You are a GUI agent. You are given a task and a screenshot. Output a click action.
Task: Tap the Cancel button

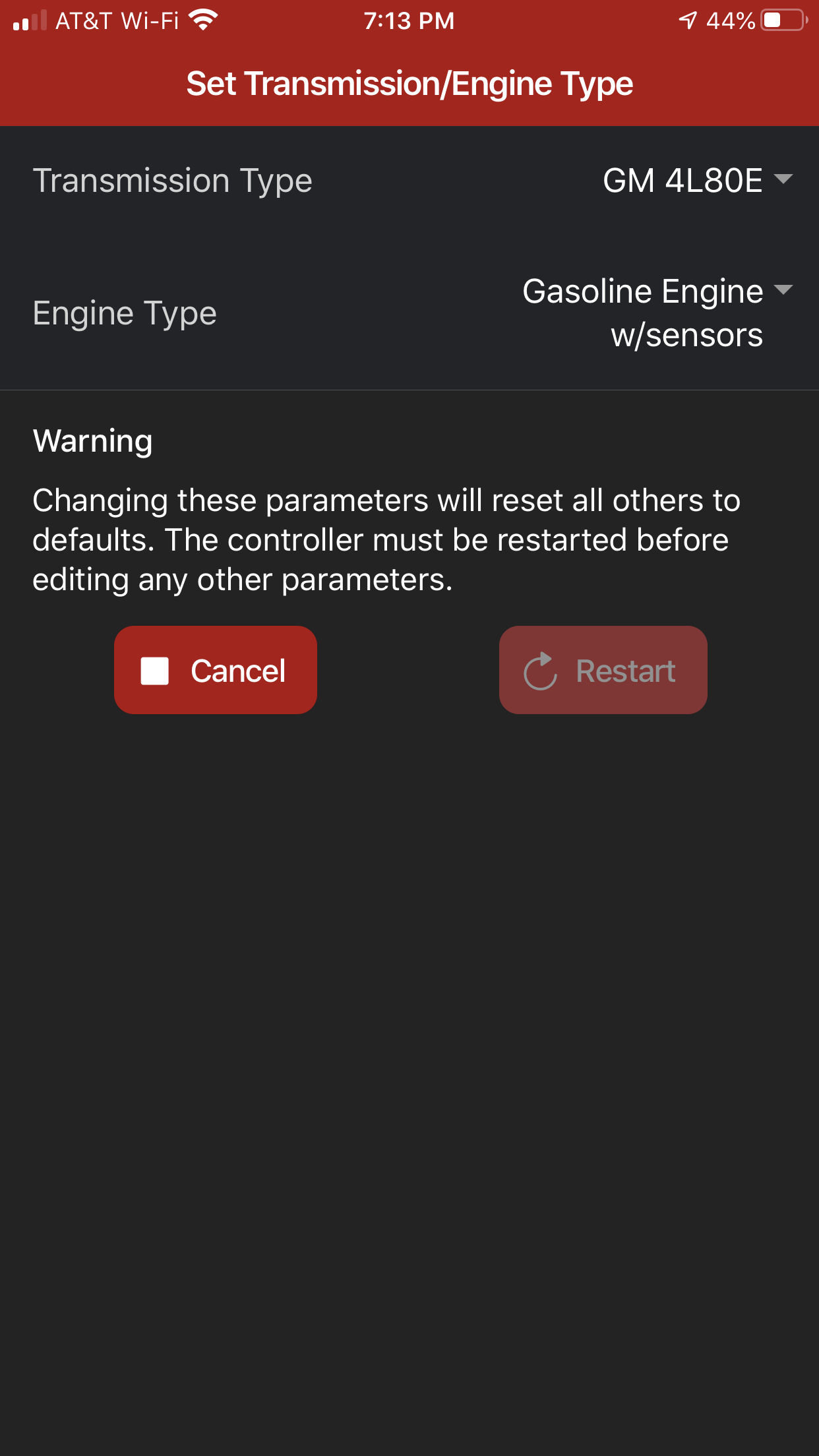point(216,670)
